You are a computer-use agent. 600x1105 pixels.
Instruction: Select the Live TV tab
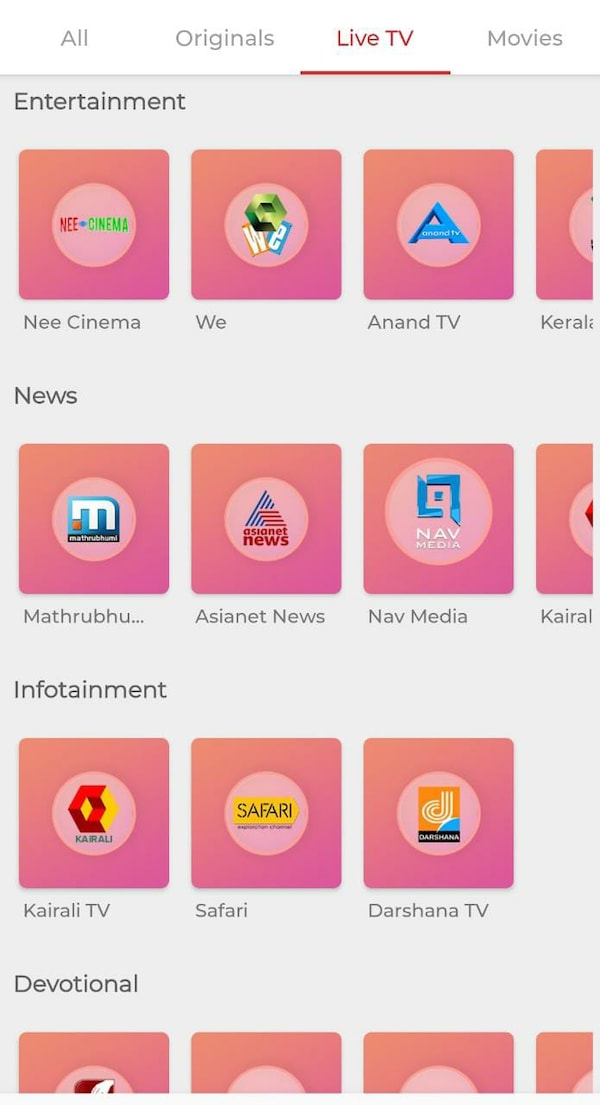[x=374, y=38]
